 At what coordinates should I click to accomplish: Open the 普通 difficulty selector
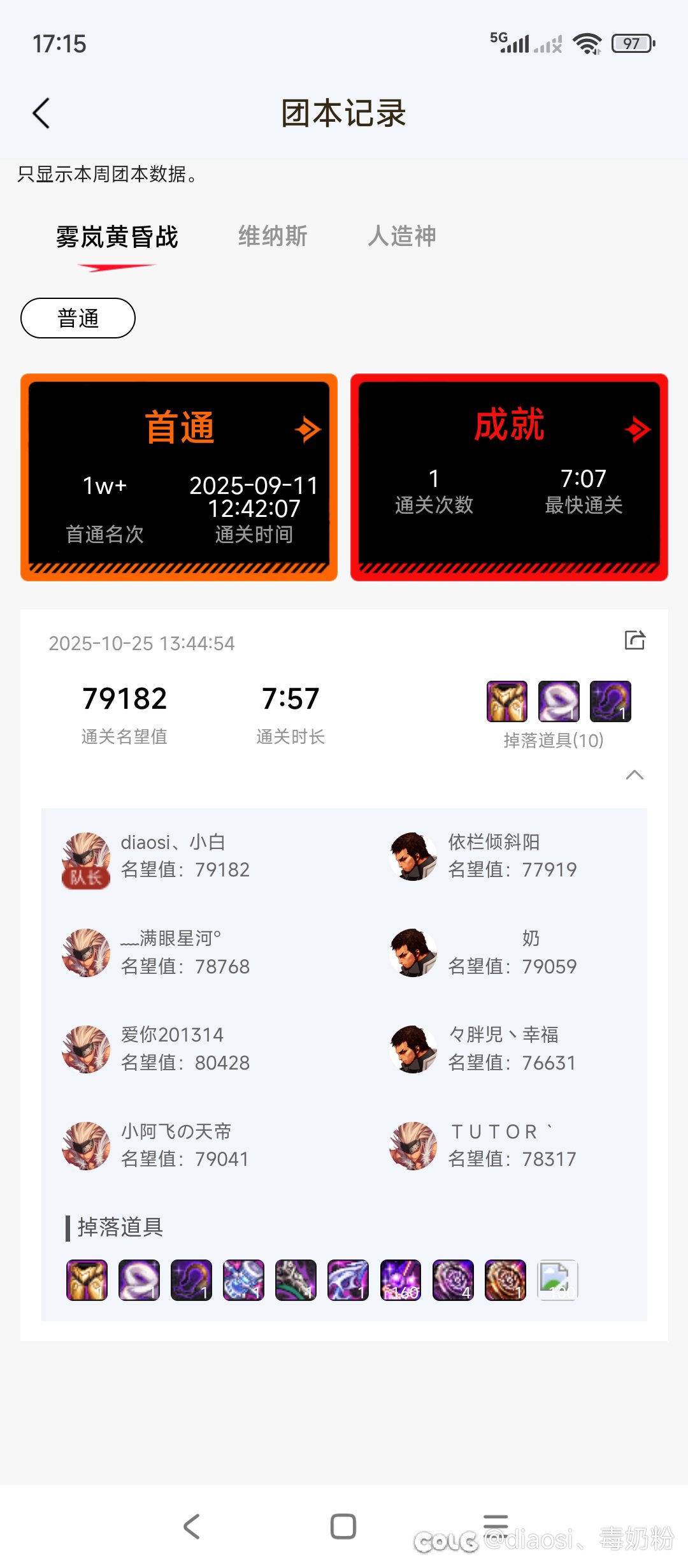tap(78, 317)
